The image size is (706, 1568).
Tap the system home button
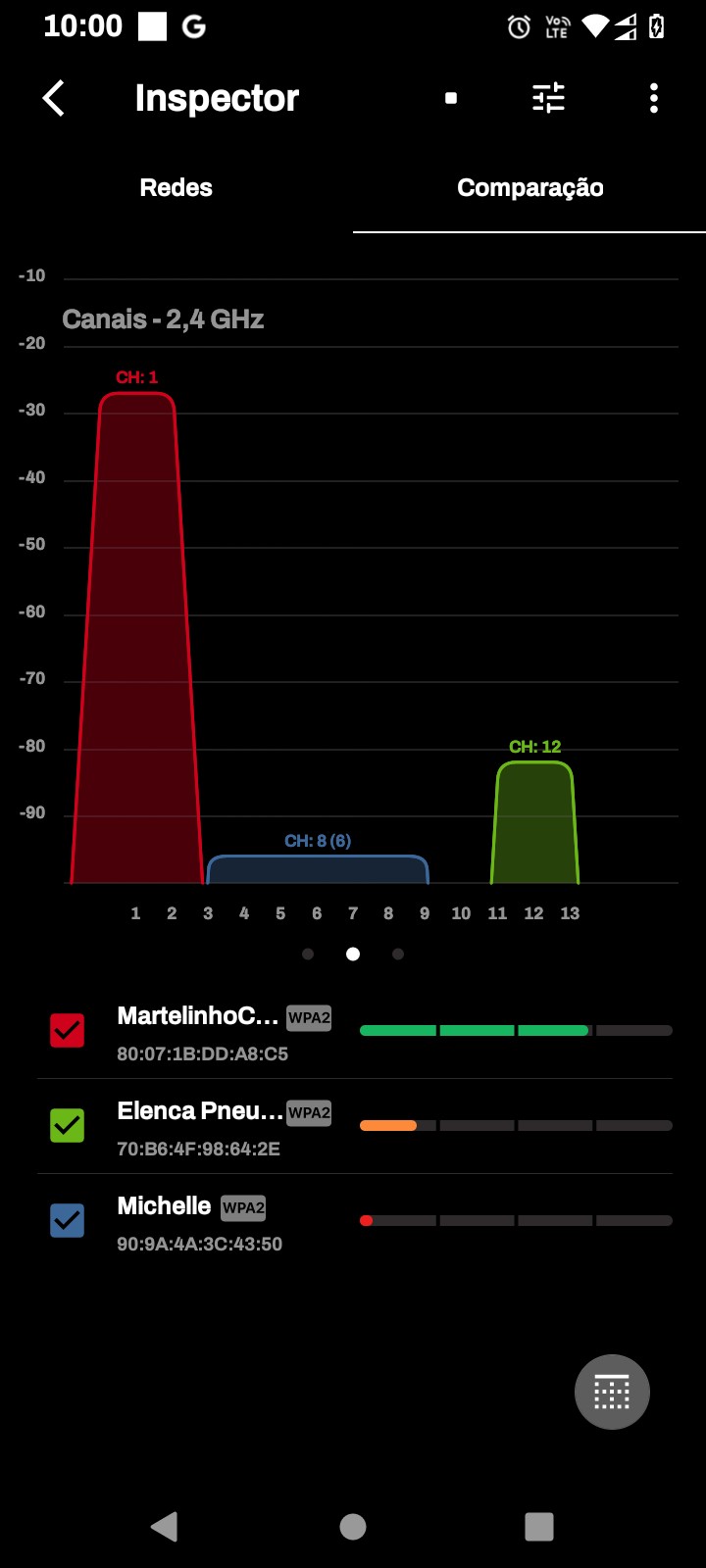pyautogui.click(x=353, y=1526)
